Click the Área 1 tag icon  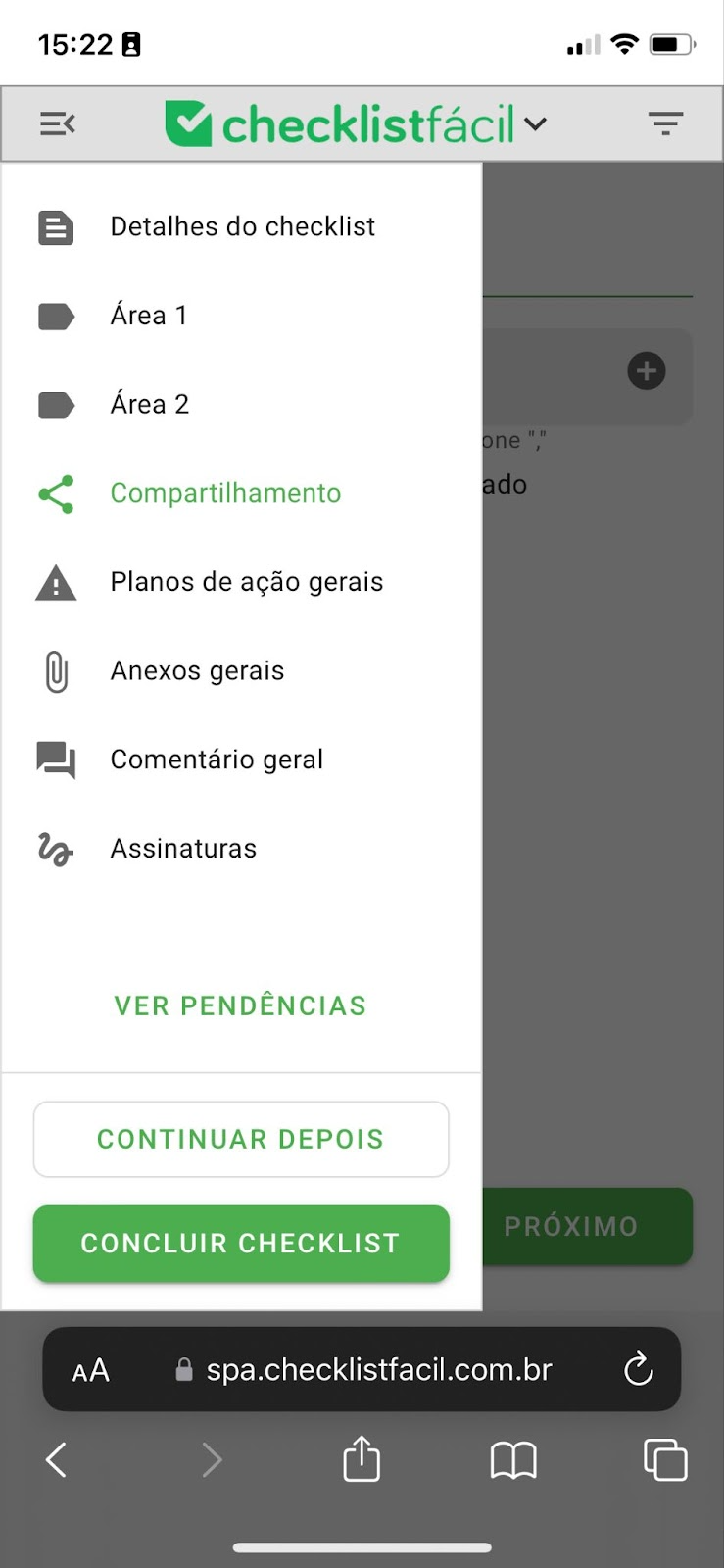[56, 316]
